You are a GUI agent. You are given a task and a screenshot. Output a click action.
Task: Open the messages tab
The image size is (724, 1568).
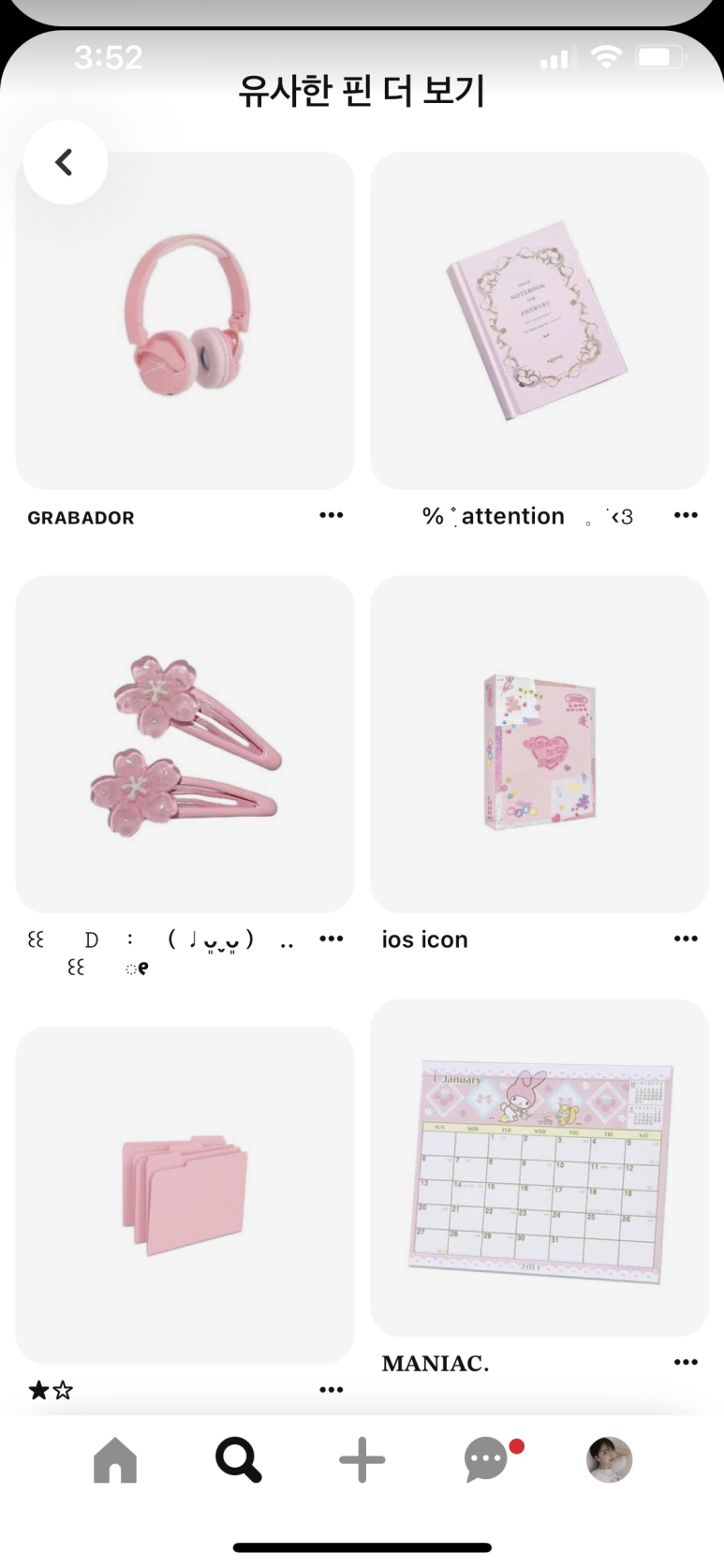[x=487, y=1459]
